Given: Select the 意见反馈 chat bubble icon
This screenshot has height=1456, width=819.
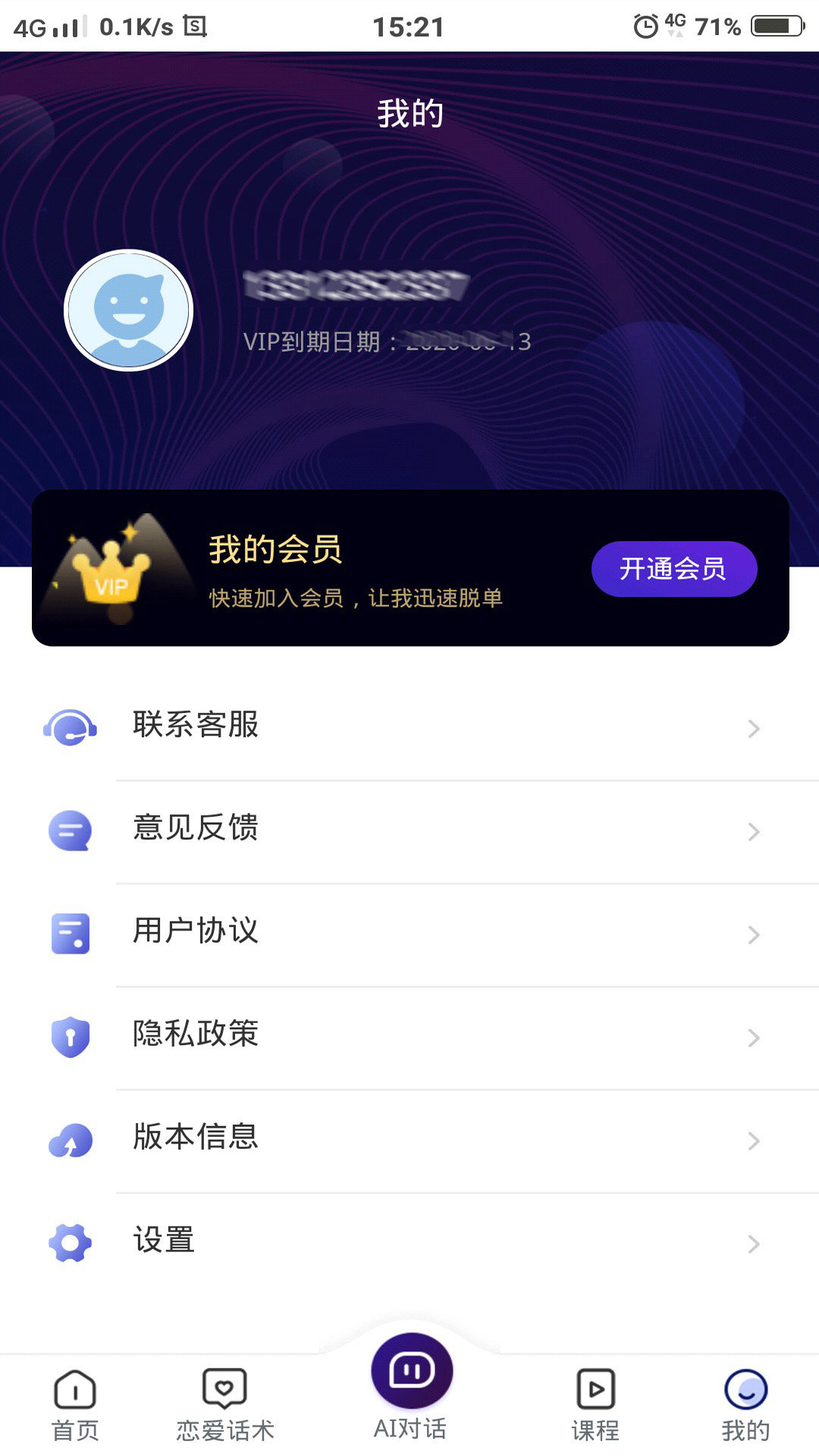Looking at the screenshot, I should click(71, 831).
